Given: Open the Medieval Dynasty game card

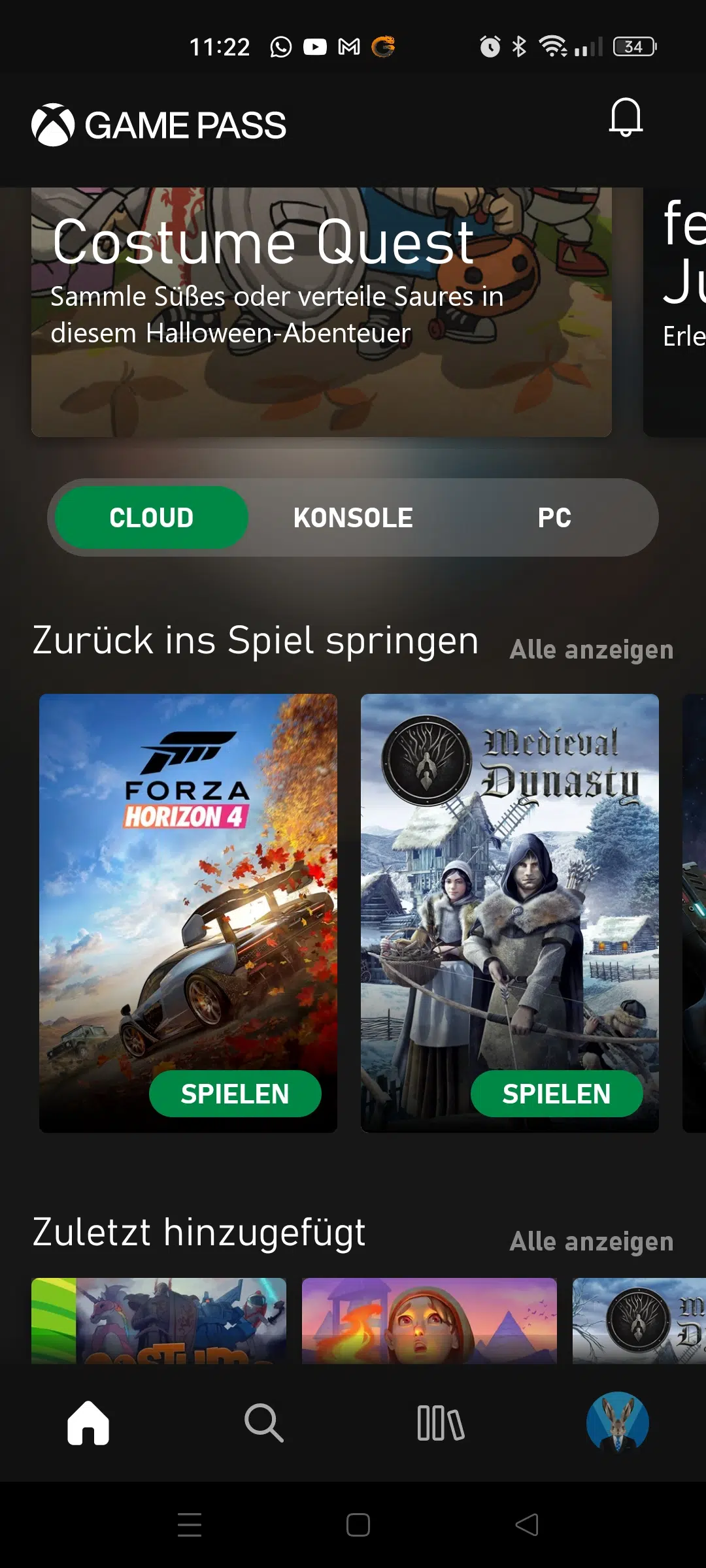Looking at the screenshot, I should tap(510, 913).
